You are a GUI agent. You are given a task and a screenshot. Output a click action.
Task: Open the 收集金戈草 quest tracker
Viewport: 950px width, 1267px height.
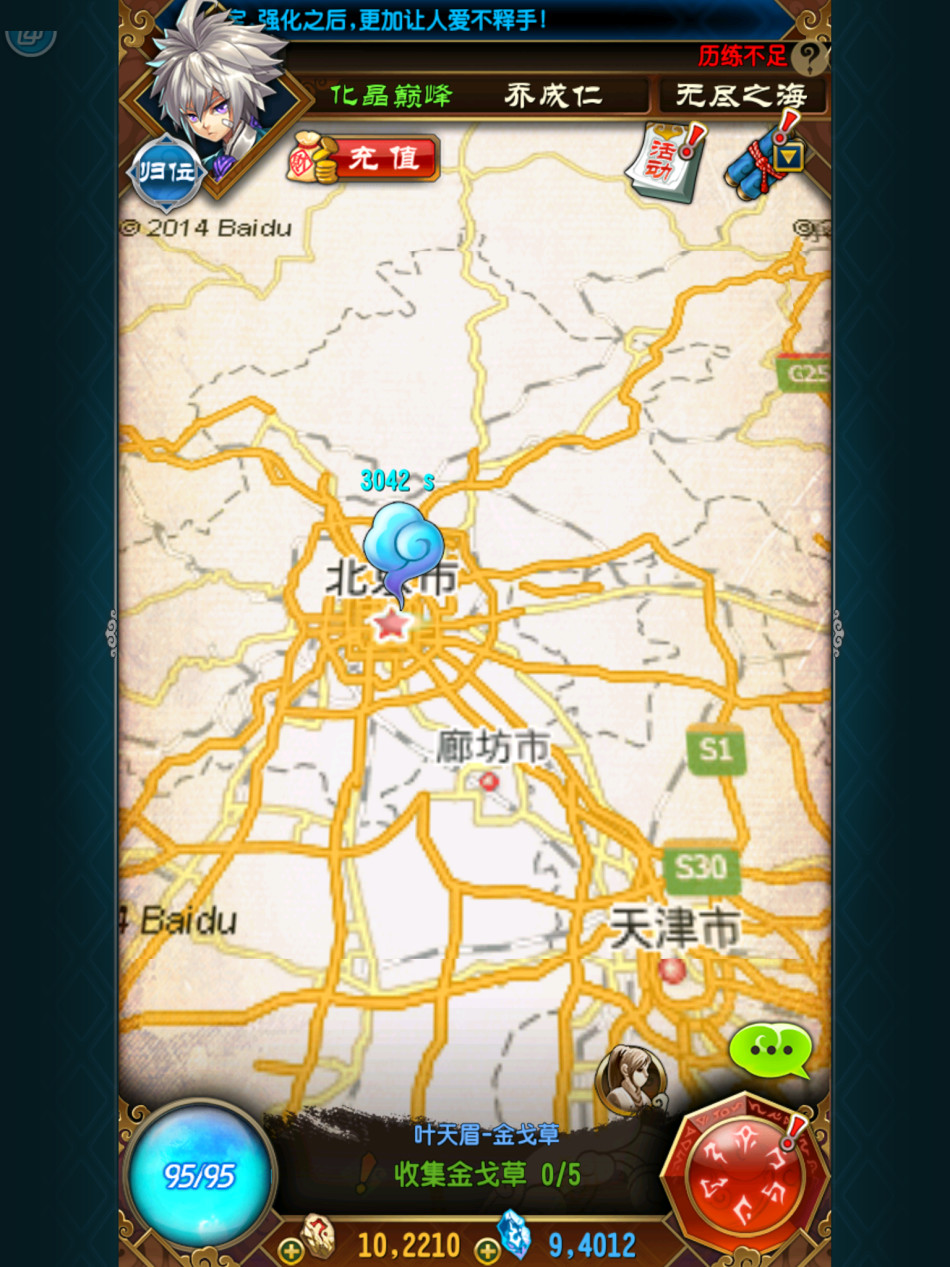coord(486,1172)
